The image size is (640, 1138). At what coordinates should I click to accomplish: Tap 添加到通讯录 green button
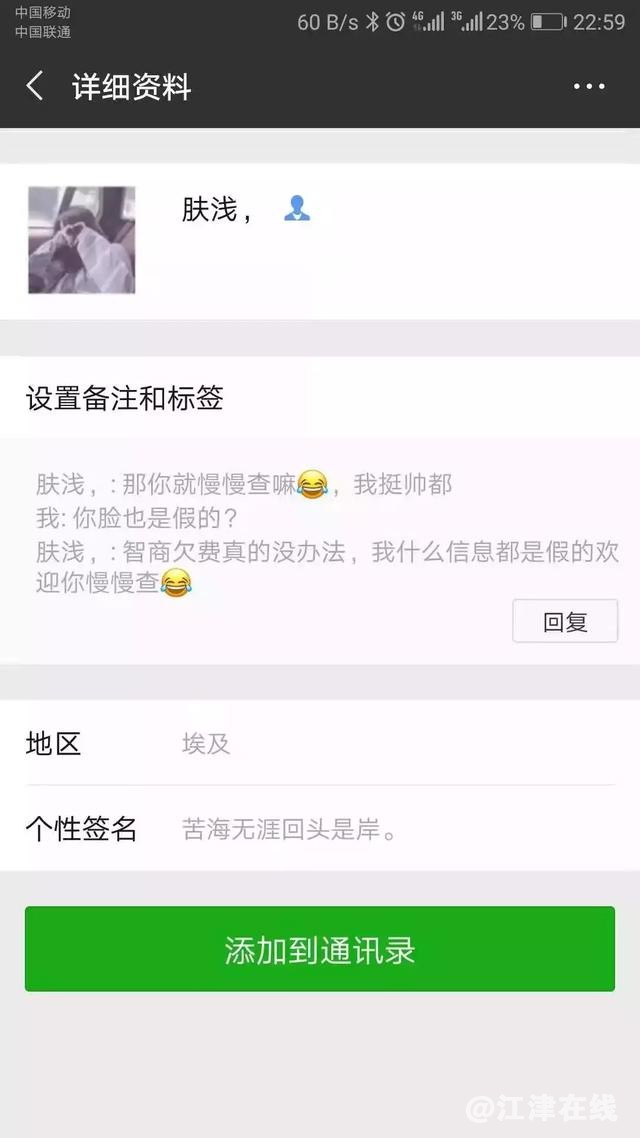pos(320,949)
